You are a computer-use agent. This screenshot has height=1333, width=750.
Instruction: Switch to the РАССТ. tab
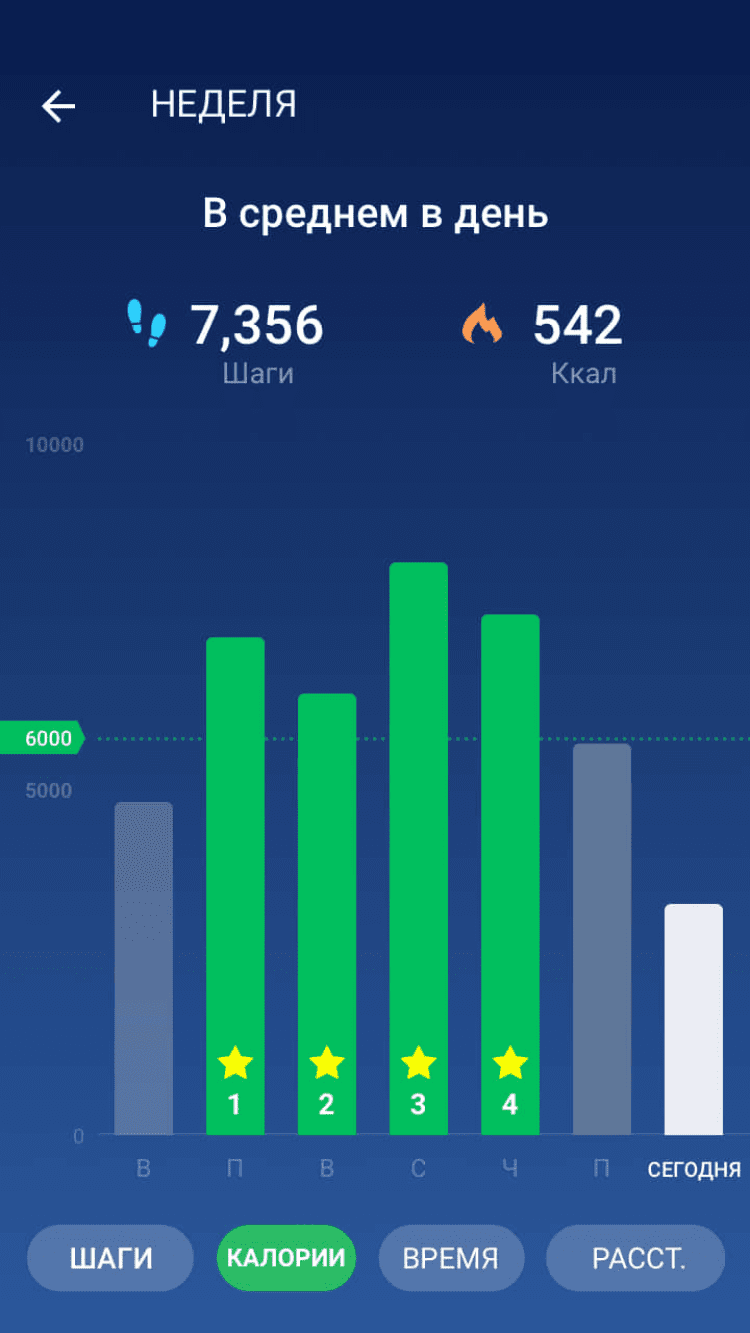[x=636, y=1258]
